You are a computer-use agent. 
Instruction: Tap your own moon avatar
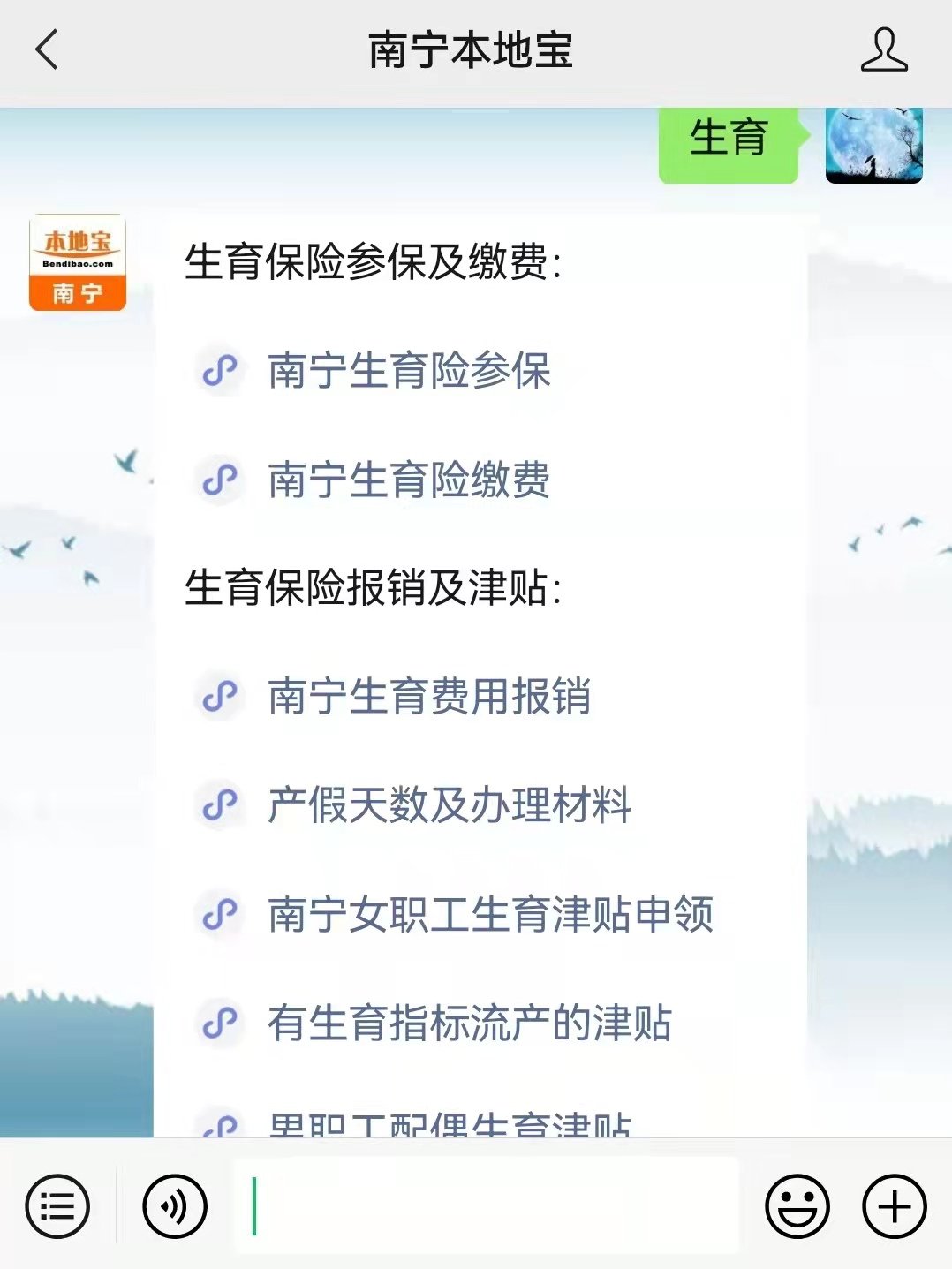click(873, 144)
